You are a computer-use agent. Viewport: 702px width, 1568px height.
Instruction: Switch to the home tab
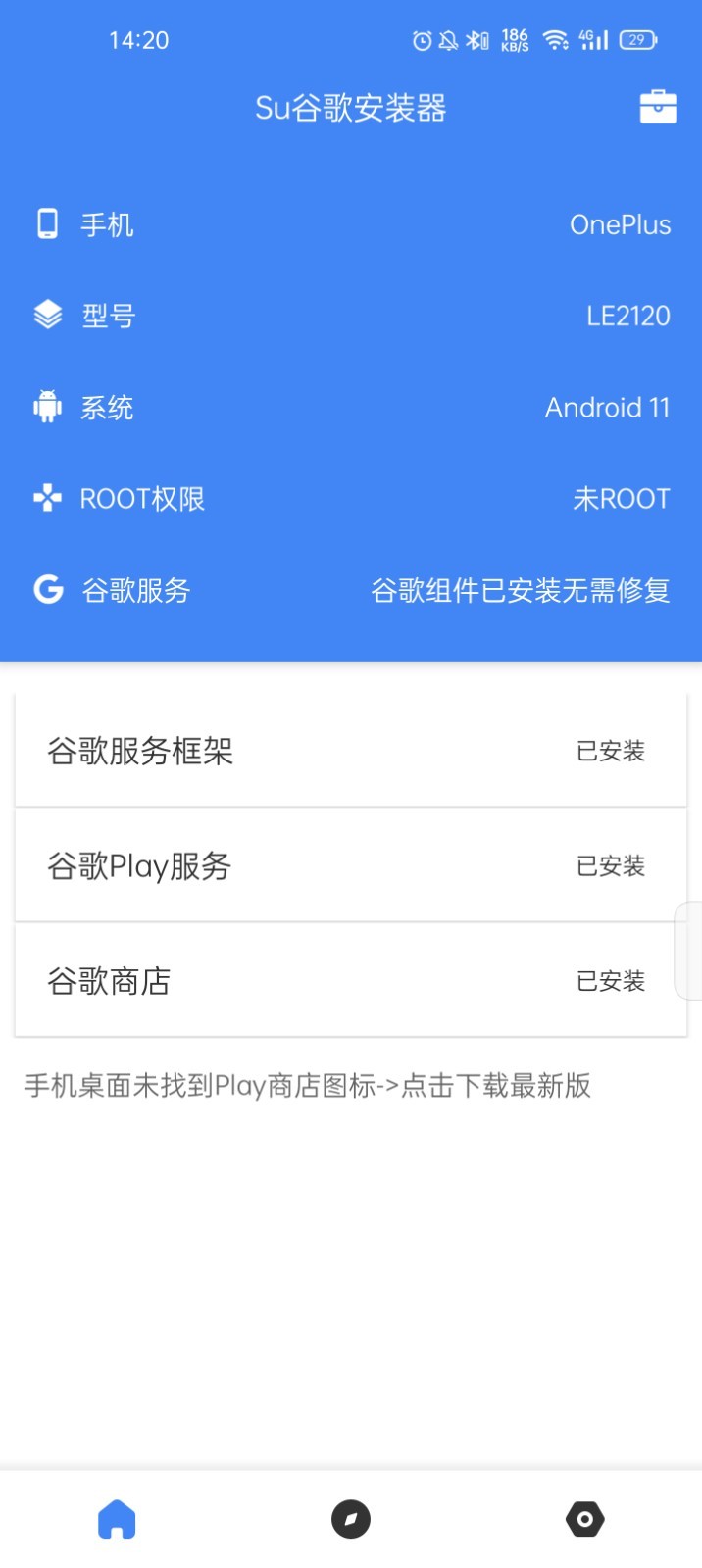click(117, 1519)
